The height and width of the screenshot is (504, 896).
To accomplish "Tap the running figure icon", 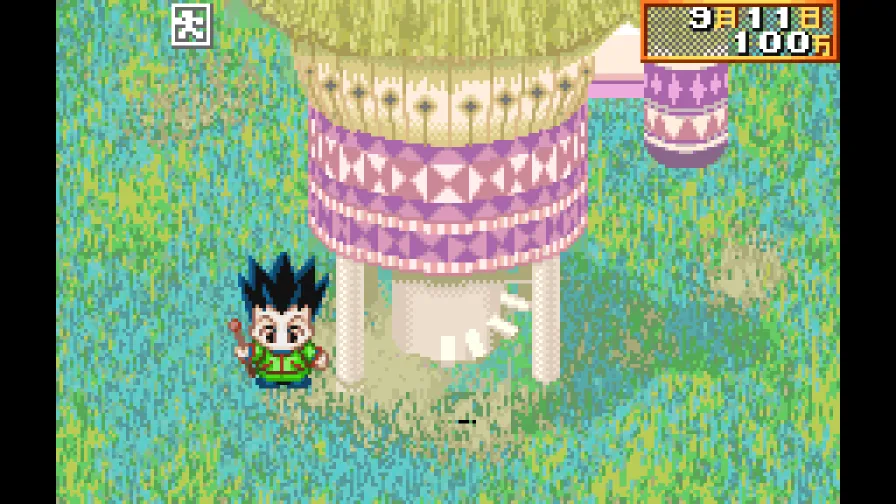I will tap(191, 25).
